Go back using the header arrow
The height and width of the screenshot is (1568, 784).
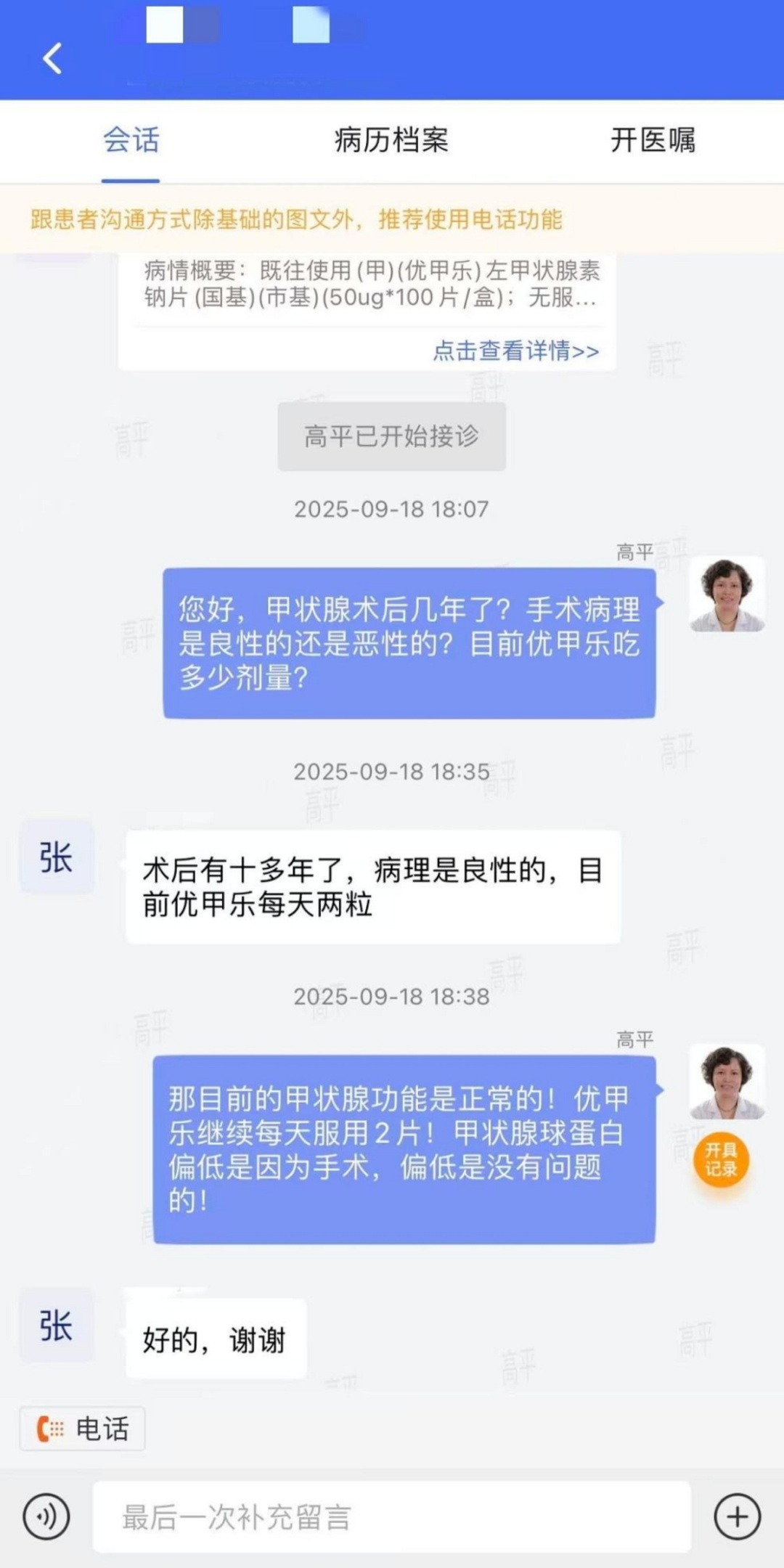point(52,58)
